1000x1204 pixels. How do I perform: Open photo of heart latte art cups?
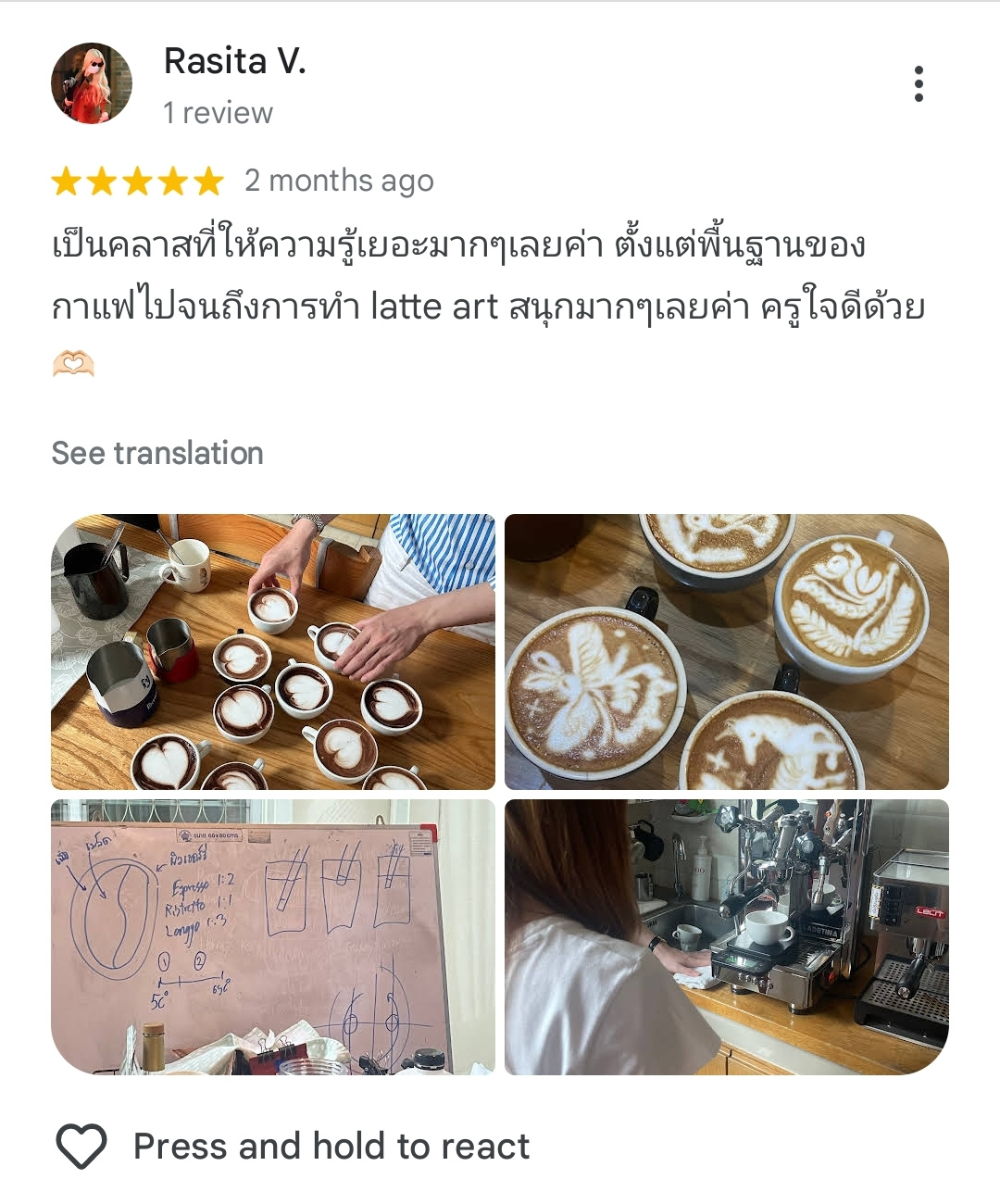coord(273,652)
